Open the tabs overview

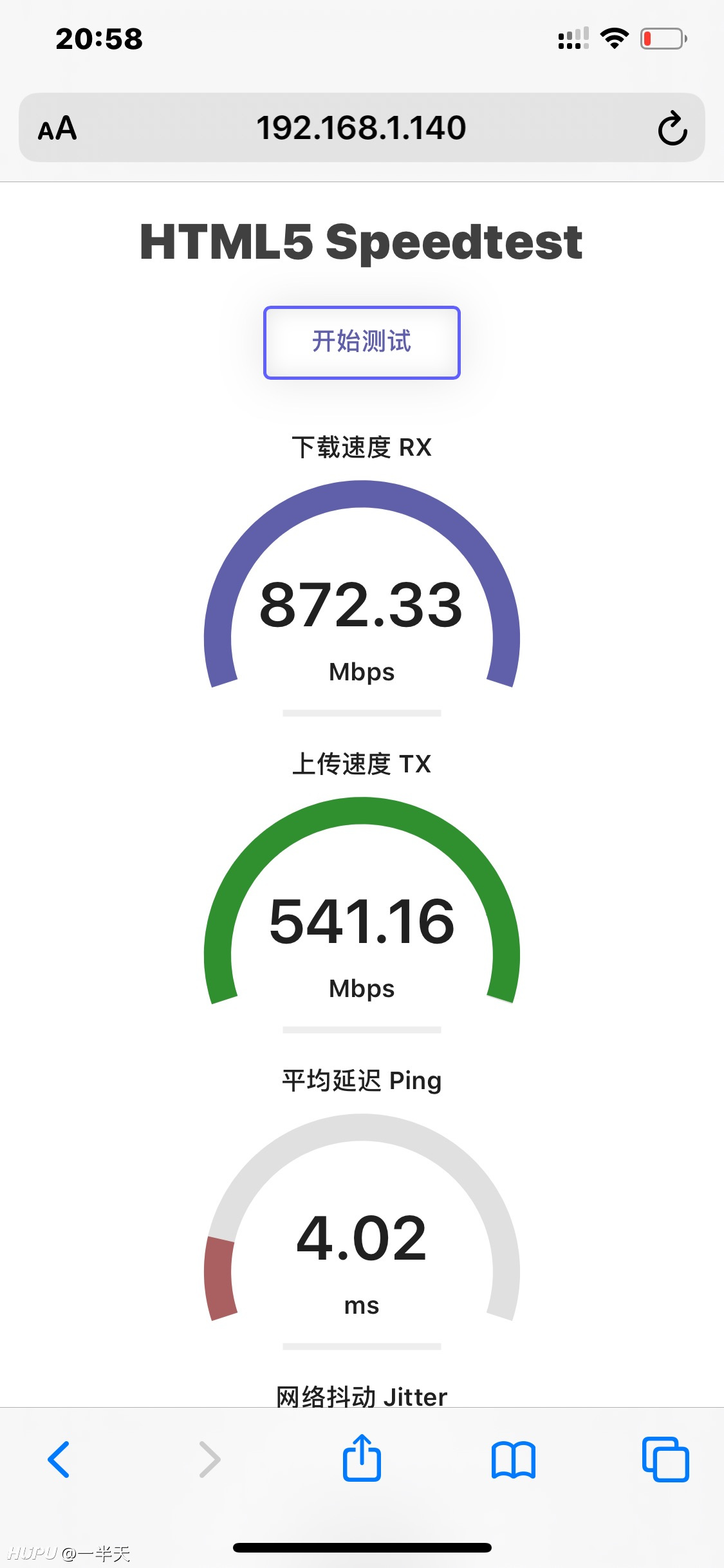[665, 1459]
